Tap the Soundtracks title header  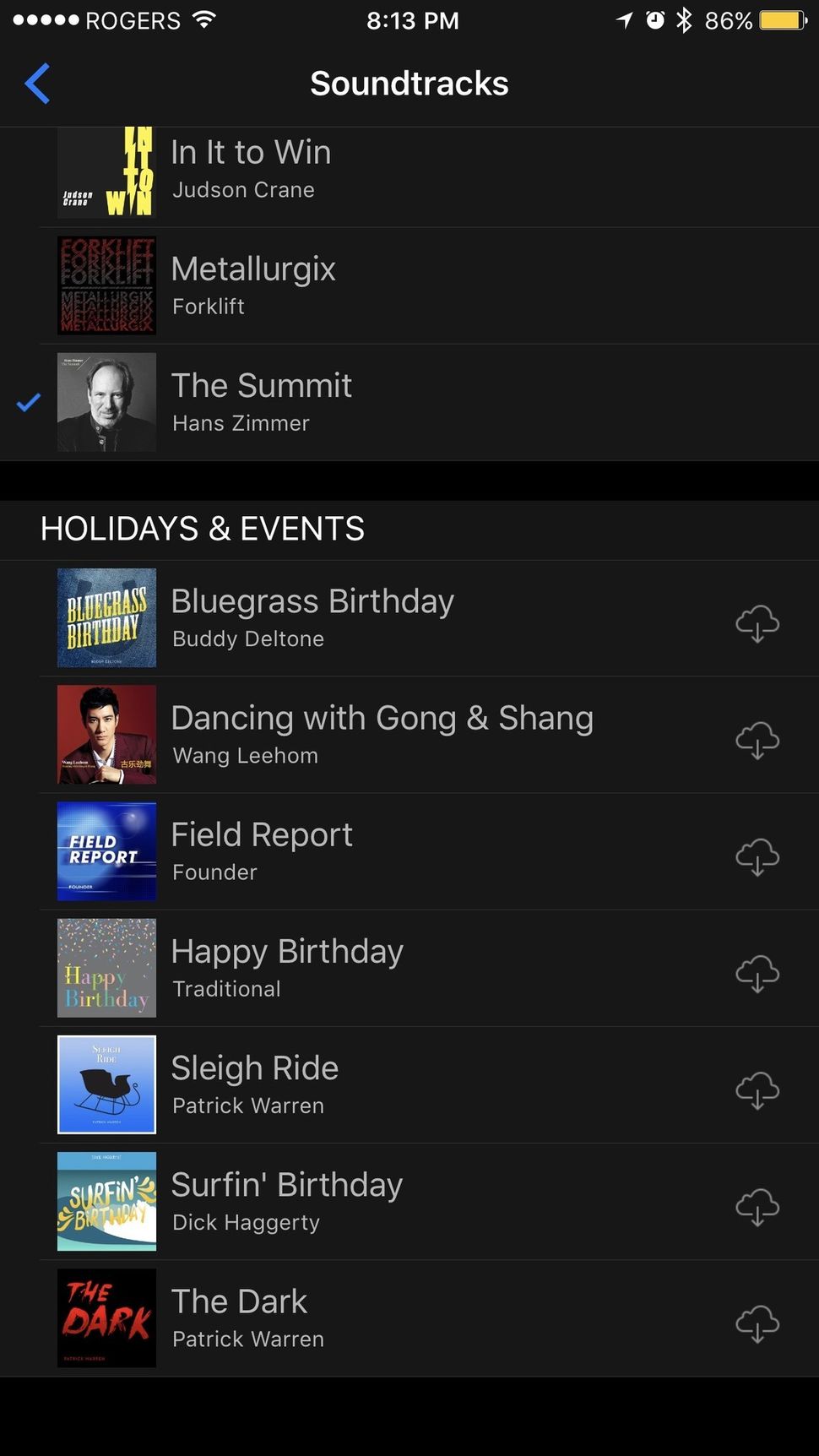[409, 83]
